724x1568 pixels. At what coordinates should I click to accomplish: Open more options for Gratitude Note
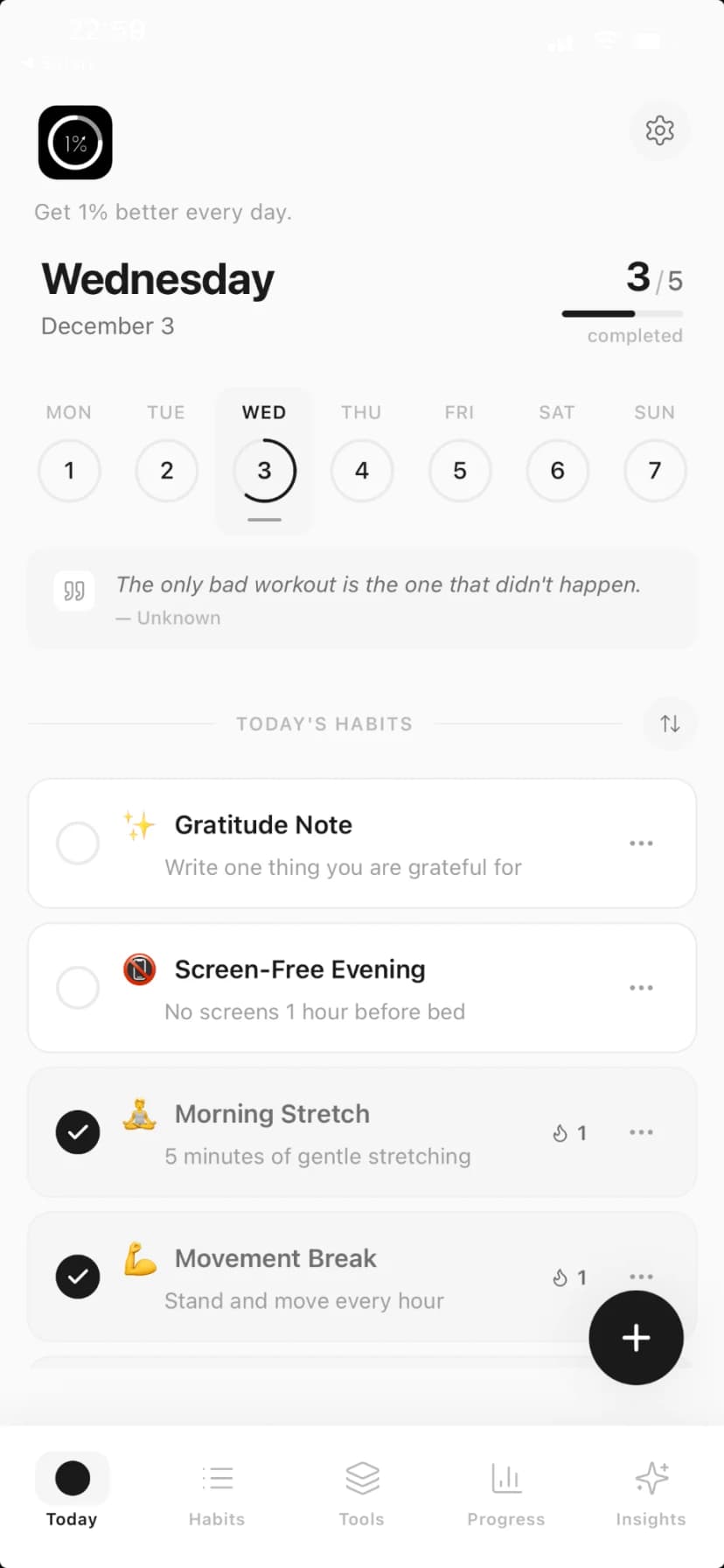tap(641, 843)
